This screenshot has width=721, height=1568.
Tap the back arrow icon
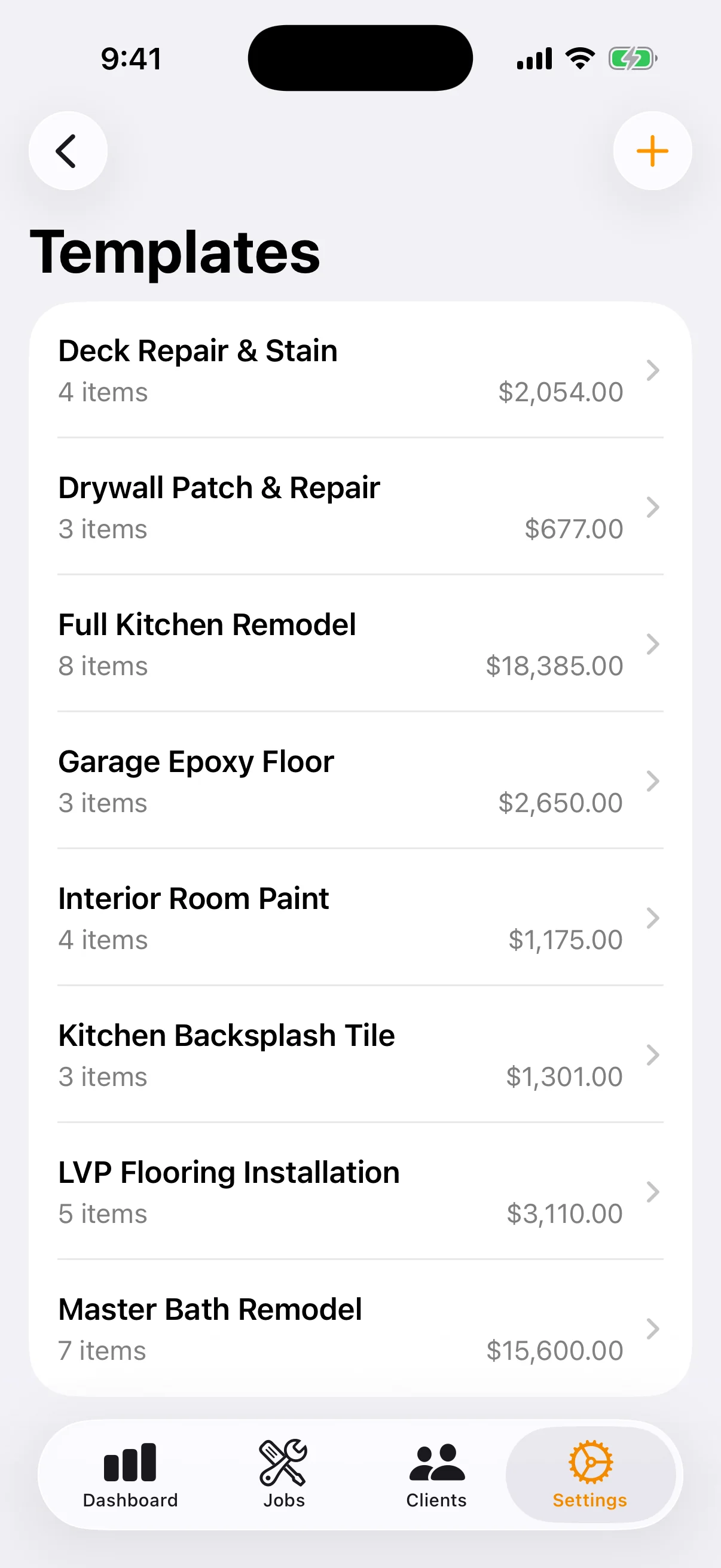pos(68,150)
